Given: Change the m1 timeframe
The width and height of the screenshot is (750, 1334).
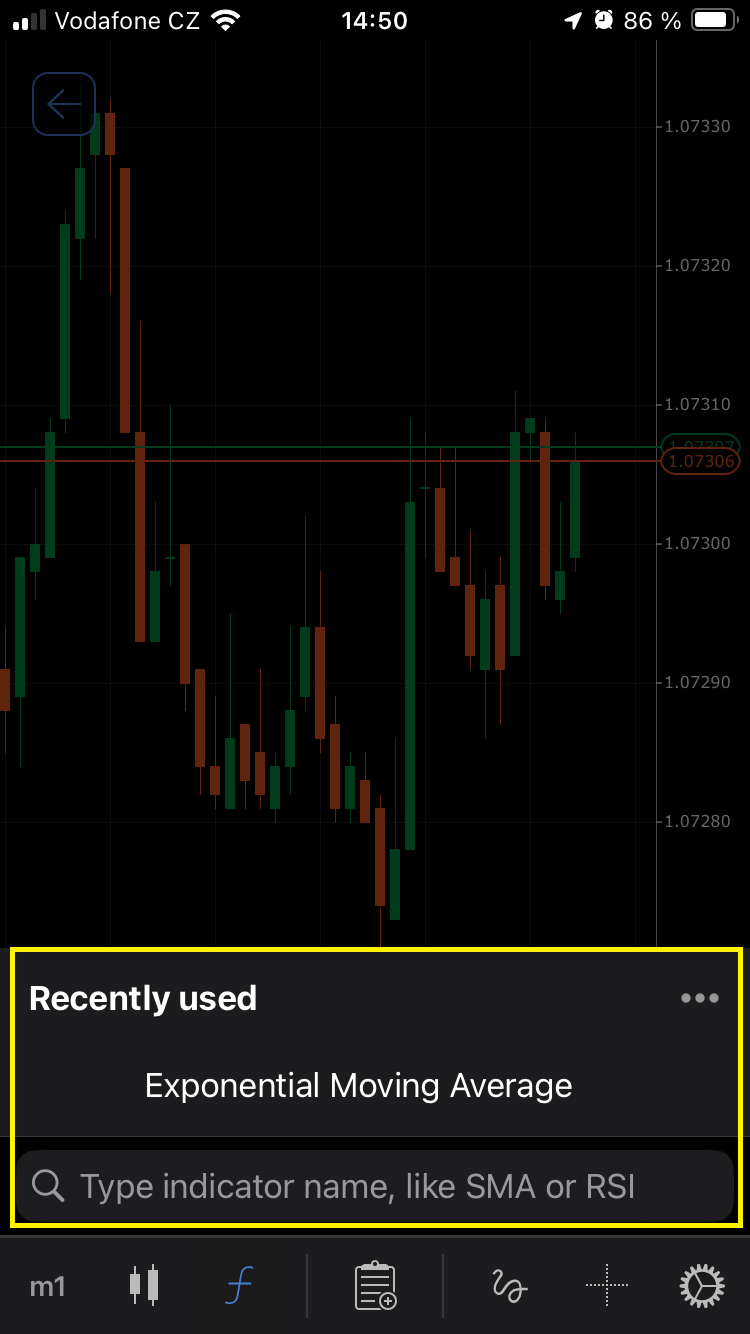Looking at the screenshot, I should click(48, 1286).
